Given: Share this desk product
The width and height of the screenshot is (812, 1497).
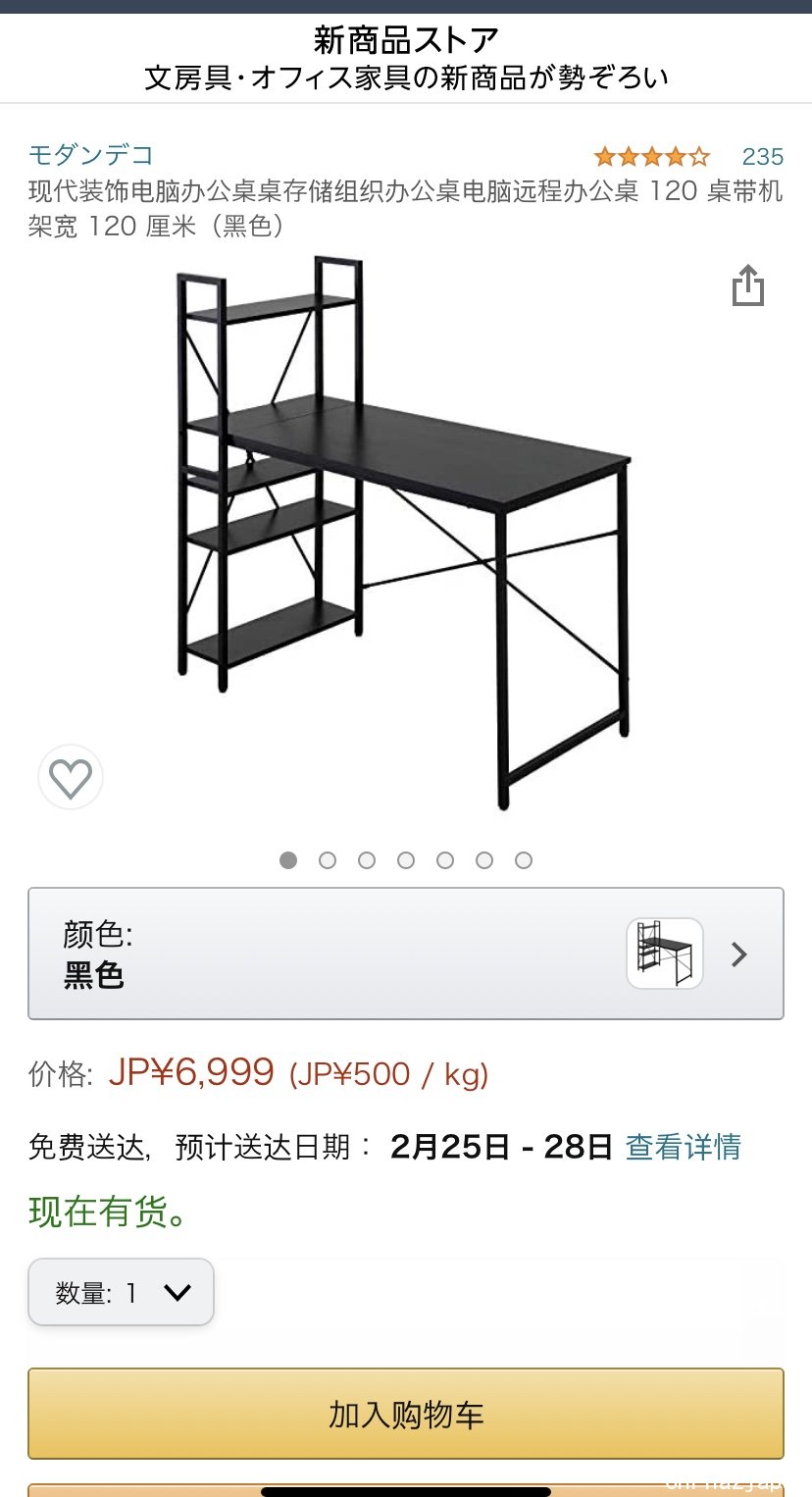Looking at the screenshot, I should pyautogui.click(x=747, y=285).
